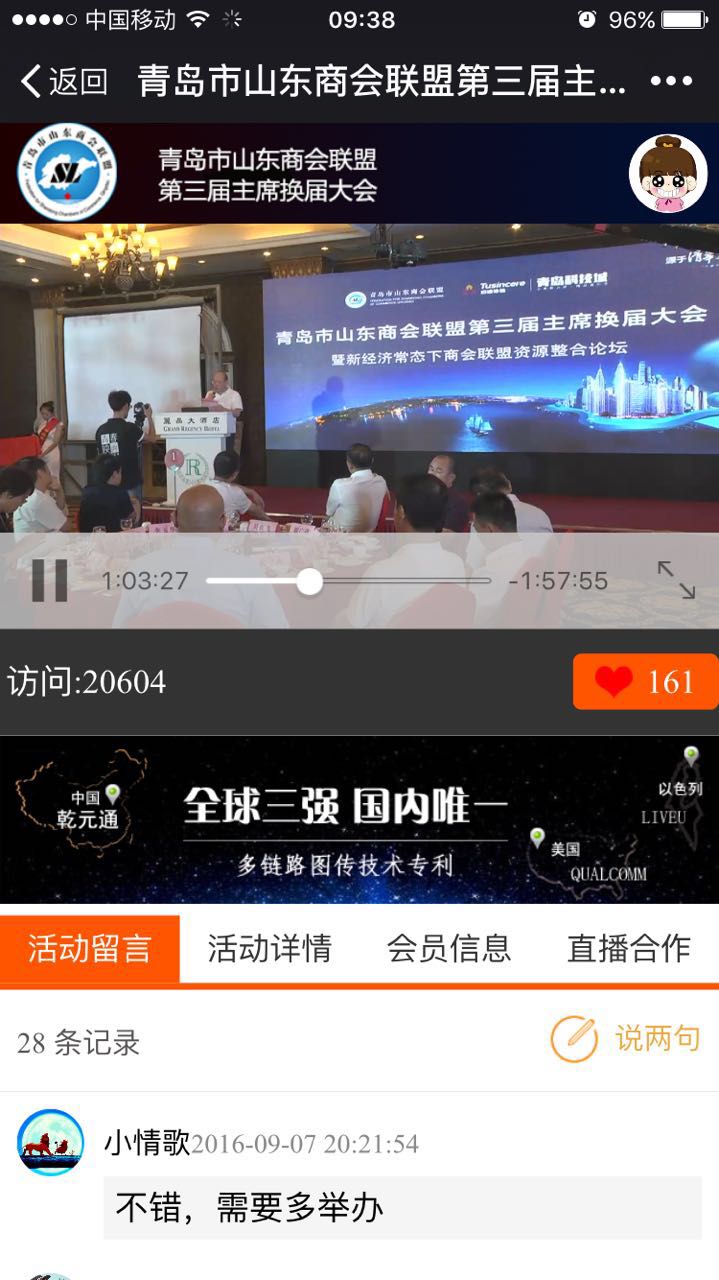Pause the live video playback
Viewport: 719px width, 1280px height.
point(49,580)
